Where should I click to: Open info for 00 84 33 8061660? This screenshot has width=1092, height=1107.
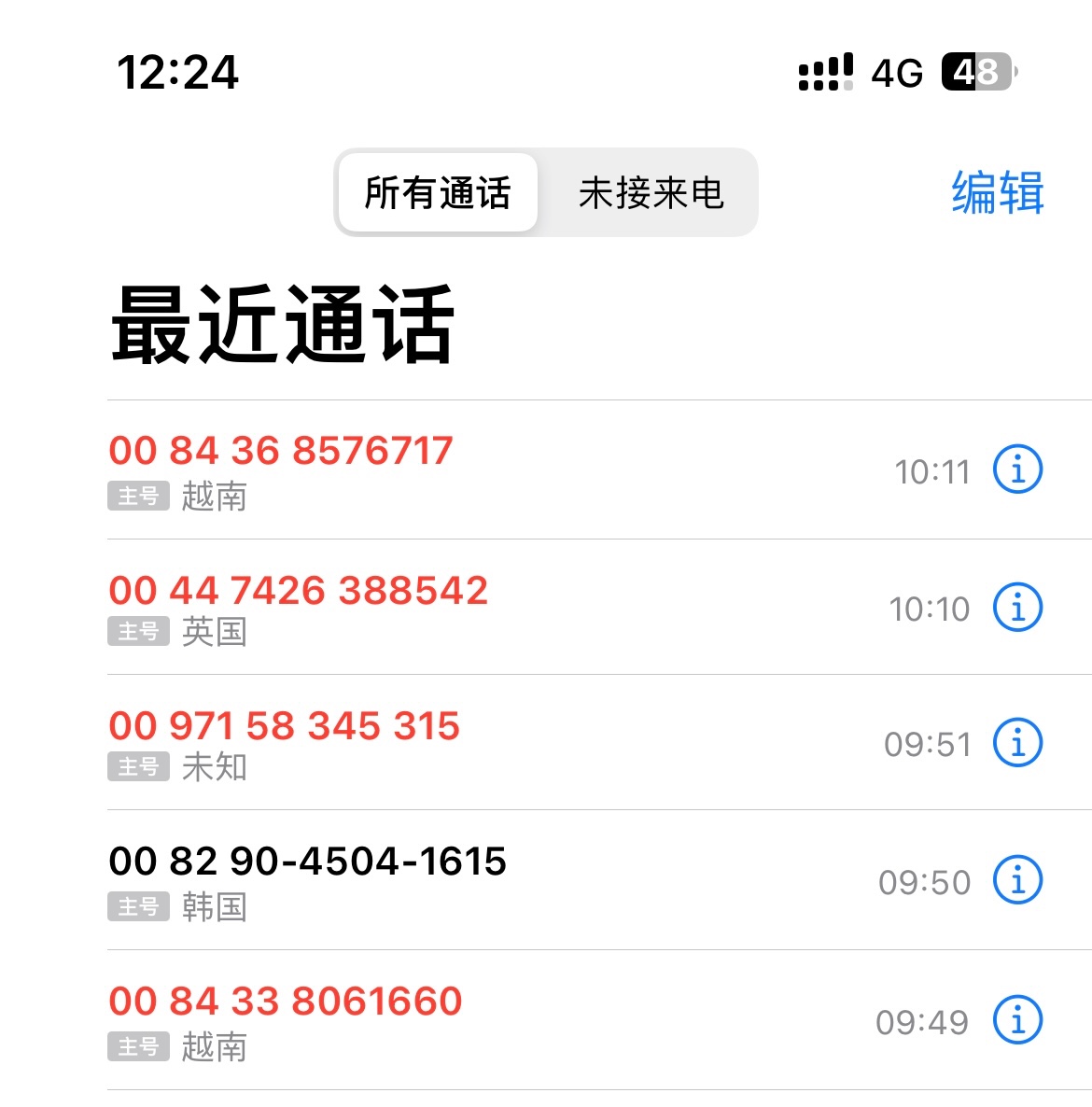point(1017,1019)
